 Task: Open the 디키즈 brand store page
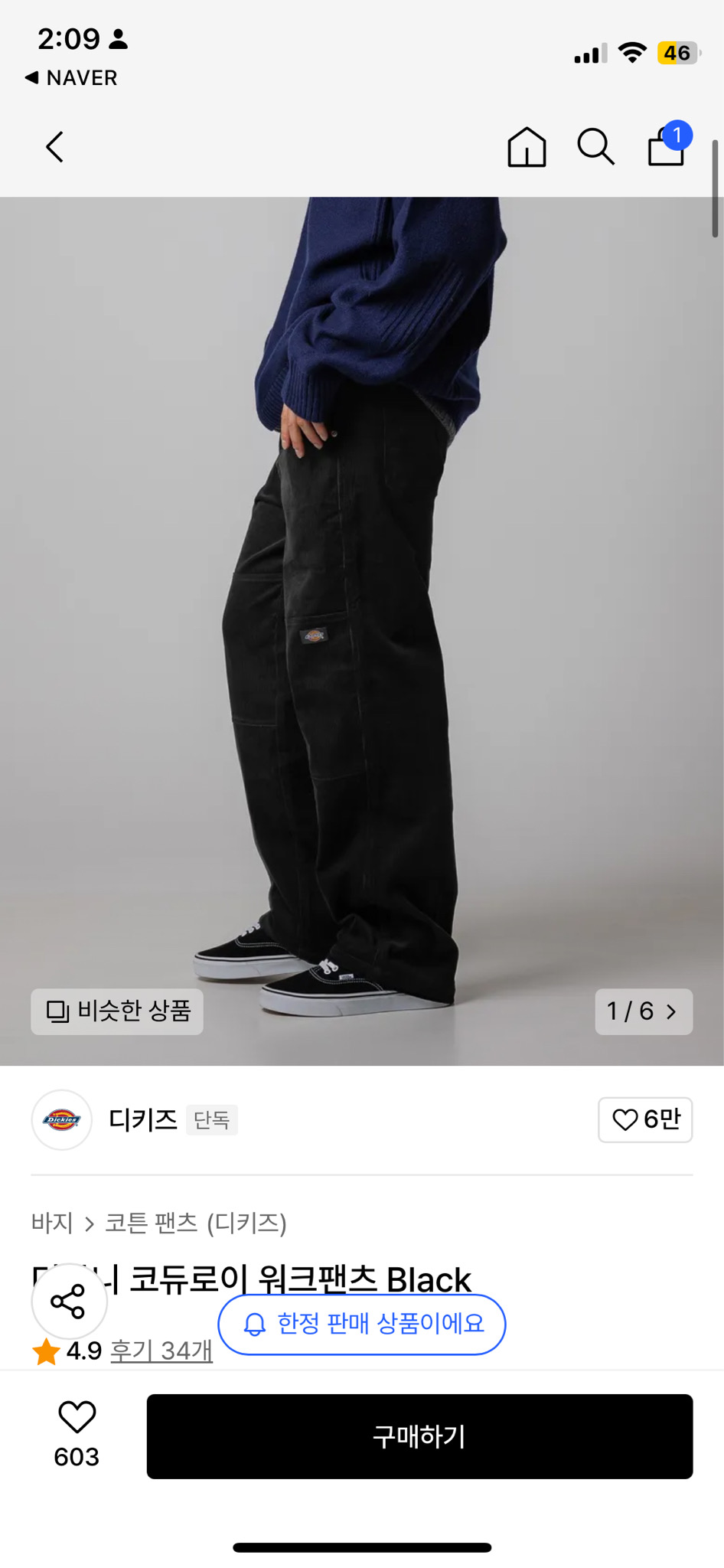(142, 1120)
